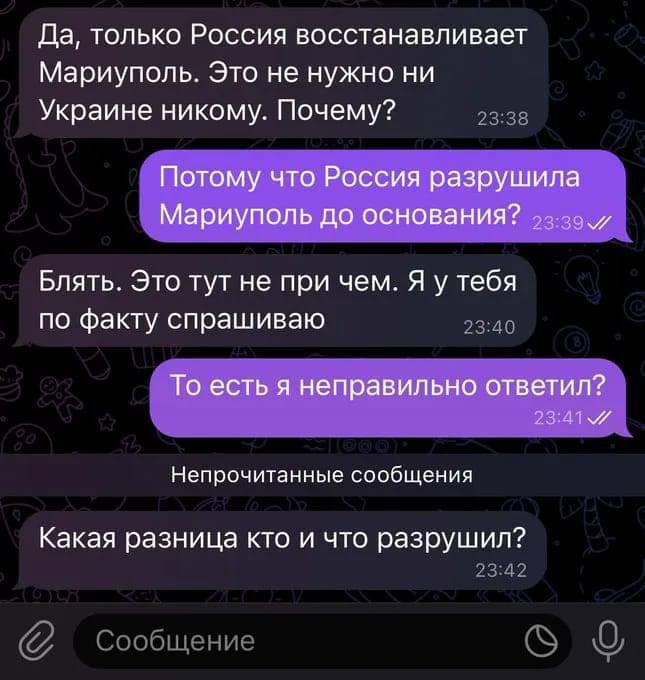Tap the microphone voice message icon
645x680 pixels.
[607, 639]
